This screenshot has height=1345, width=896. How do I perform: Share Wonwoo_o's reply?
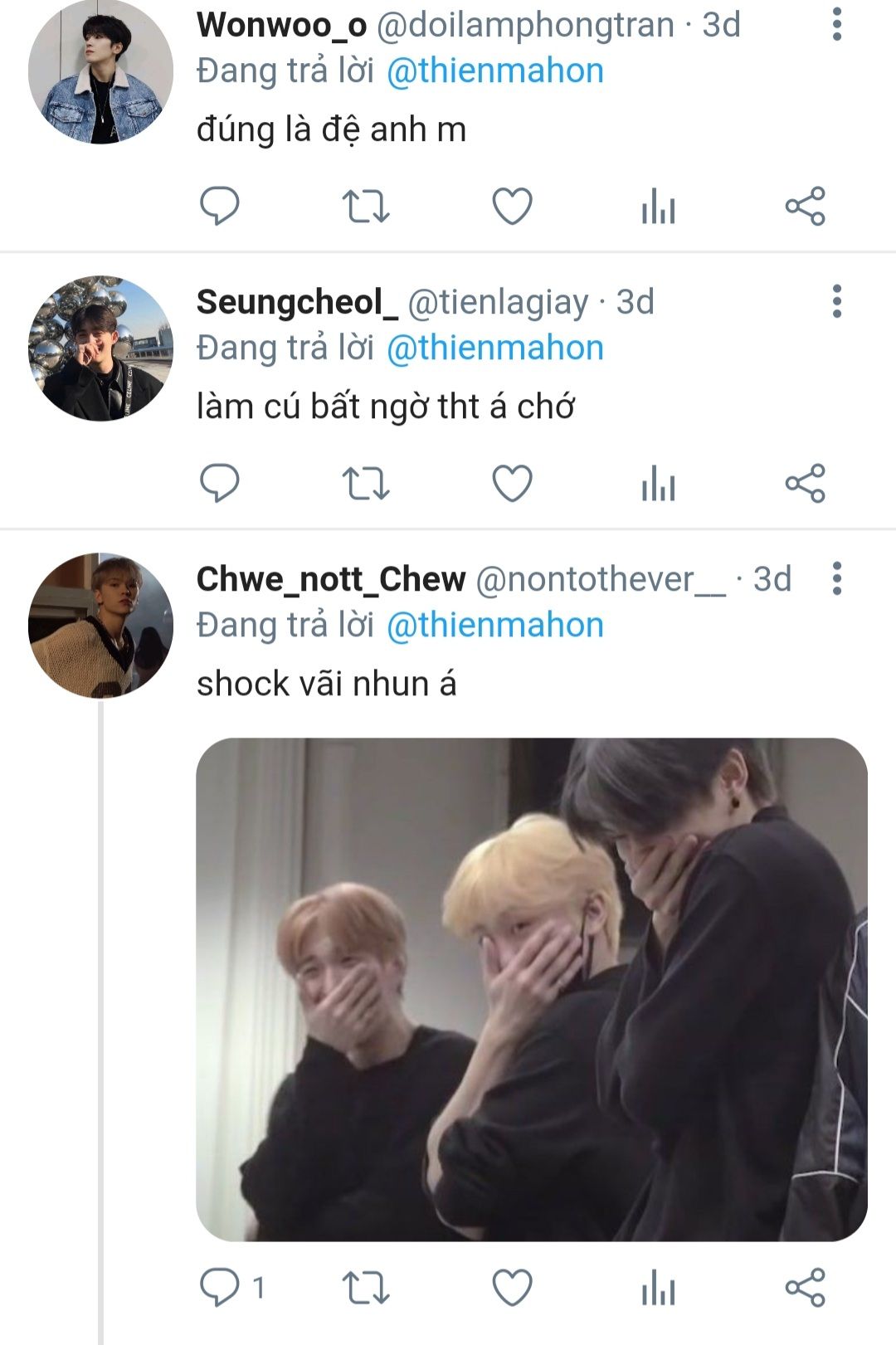tap(805, 206)
